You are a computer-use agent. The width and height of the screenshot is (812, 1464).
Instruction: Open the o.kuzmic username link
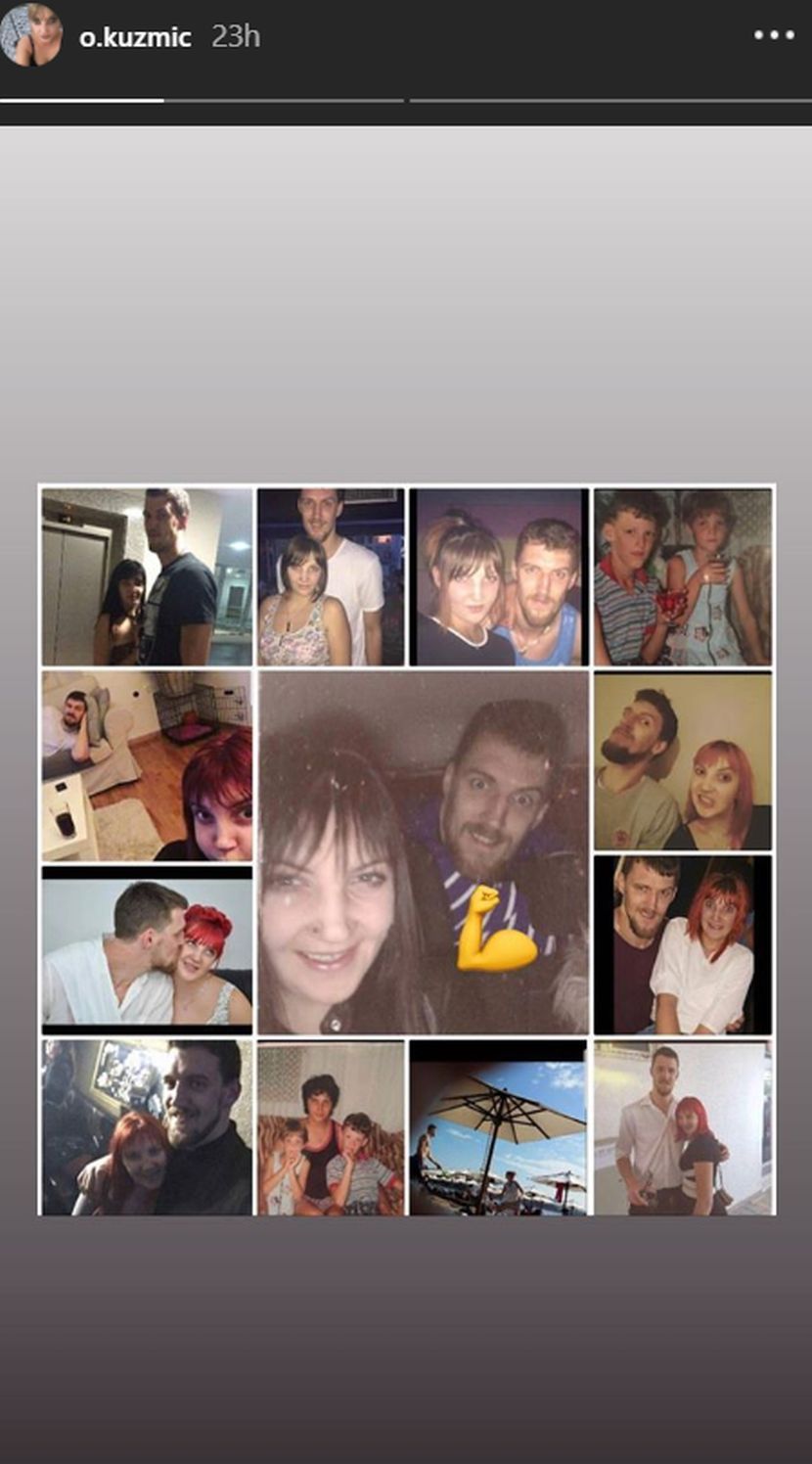tap(134, 37)
